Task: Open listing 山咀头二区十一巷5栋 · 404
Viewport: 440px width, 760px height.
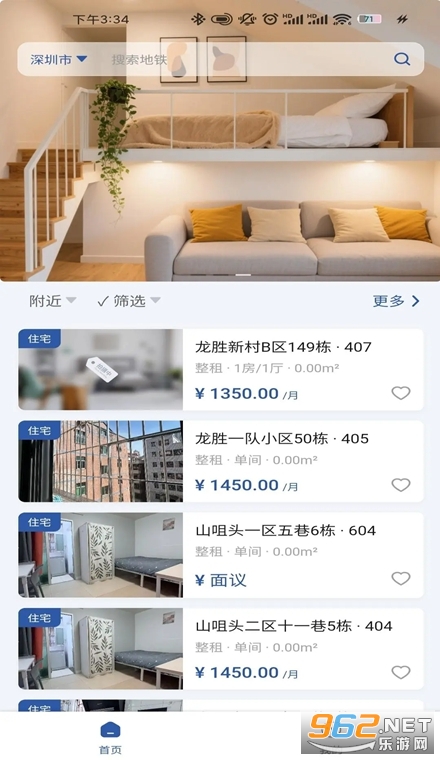Action: (x=220, y=649)
